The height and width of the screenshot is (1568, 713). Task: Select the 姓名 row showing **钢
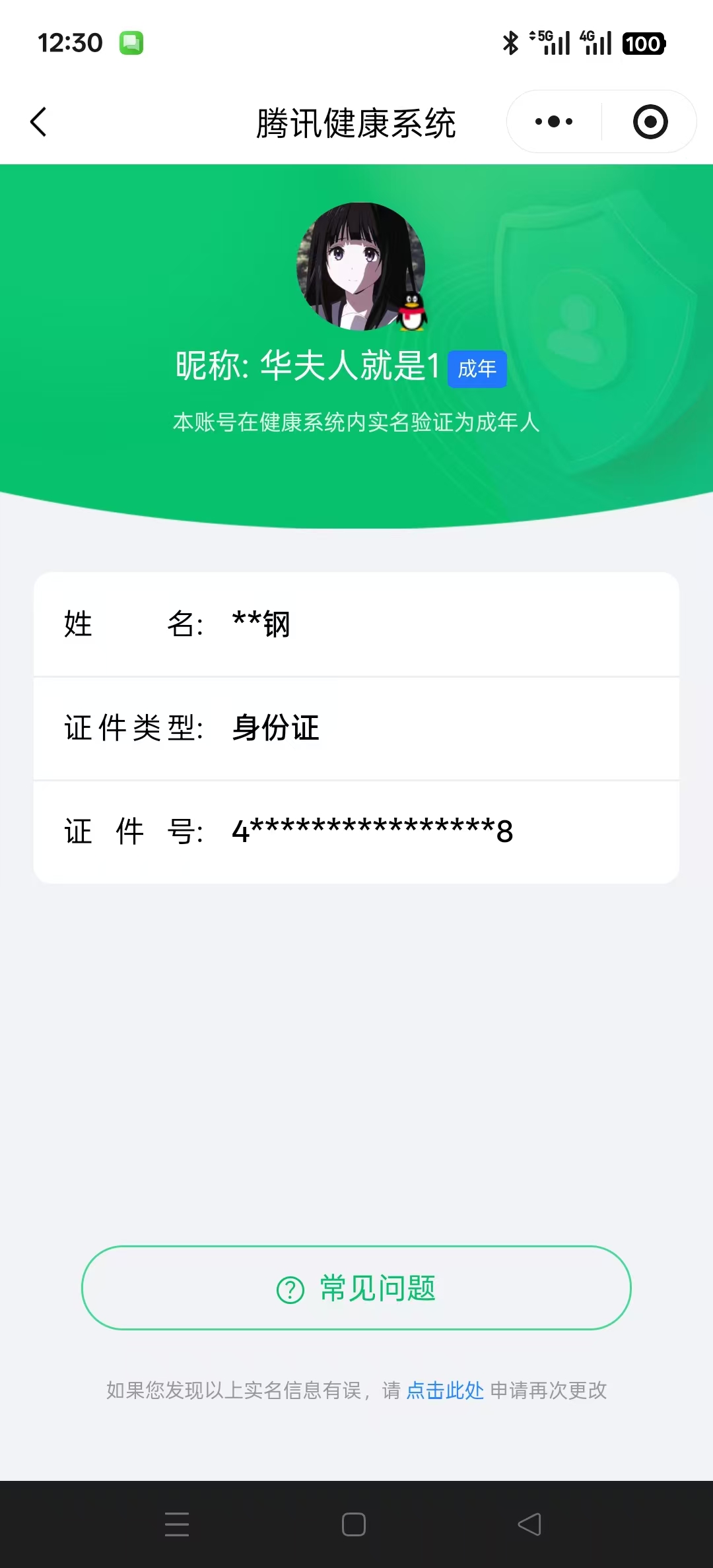pos(356,625)
